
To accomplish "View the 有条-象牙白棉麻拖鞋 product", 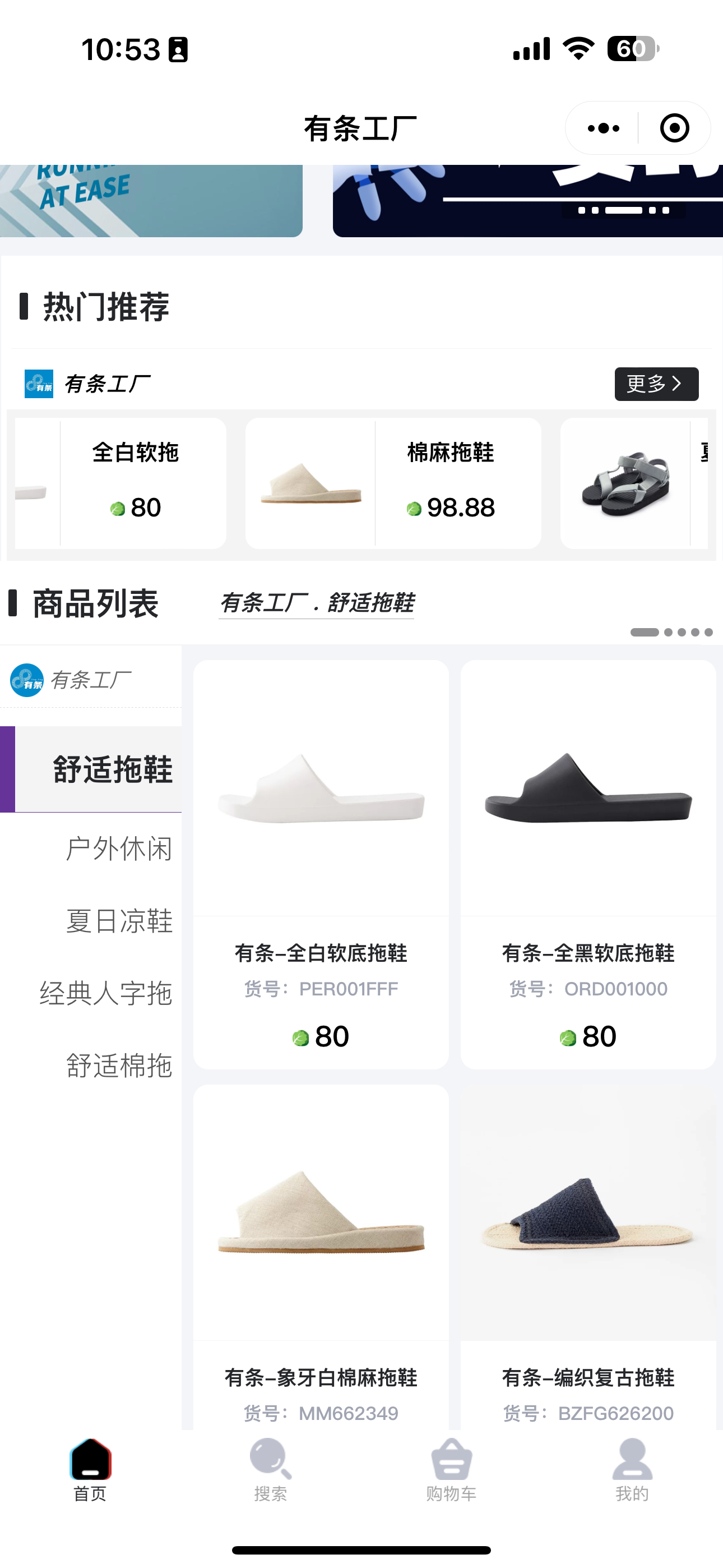I will click(321, 1254).
